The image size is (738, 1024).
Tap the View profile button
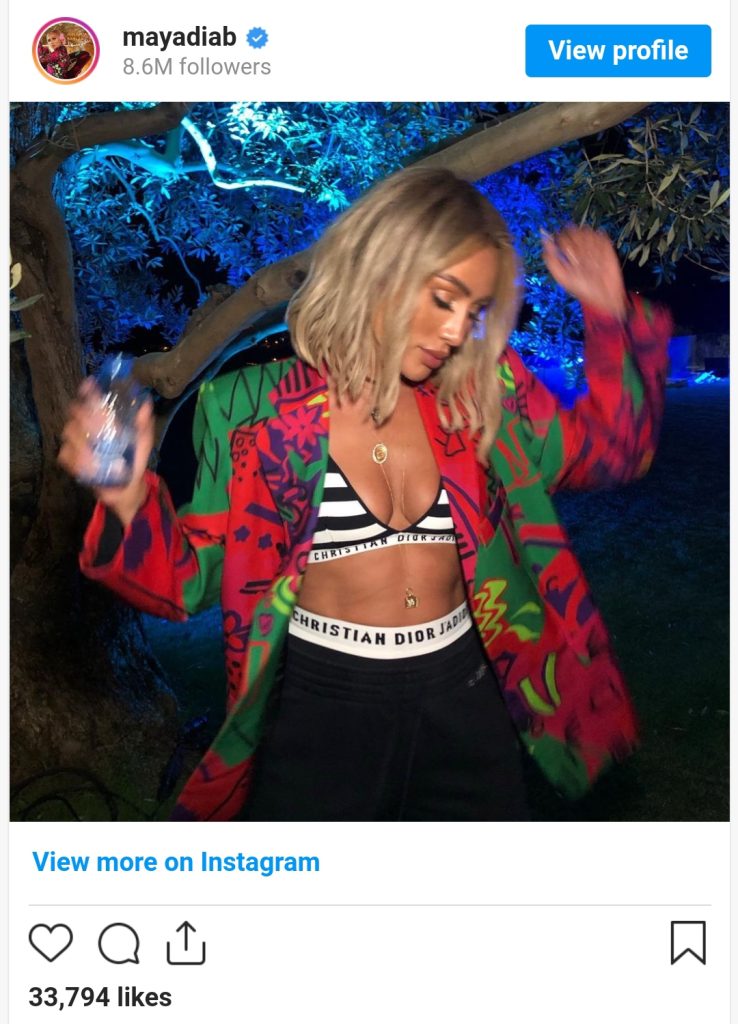(617, 51)
